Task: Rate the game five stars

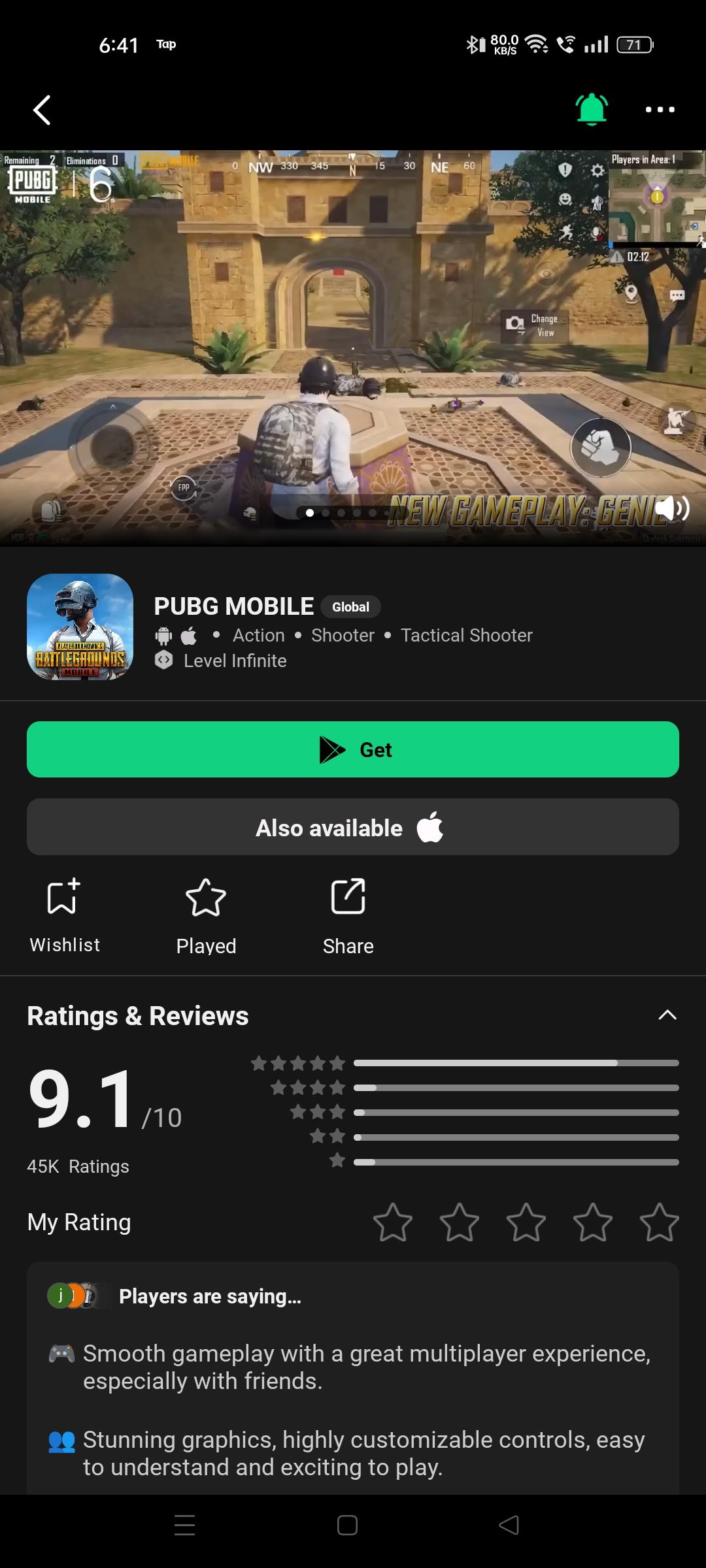Action: (x=659, y=1222)
